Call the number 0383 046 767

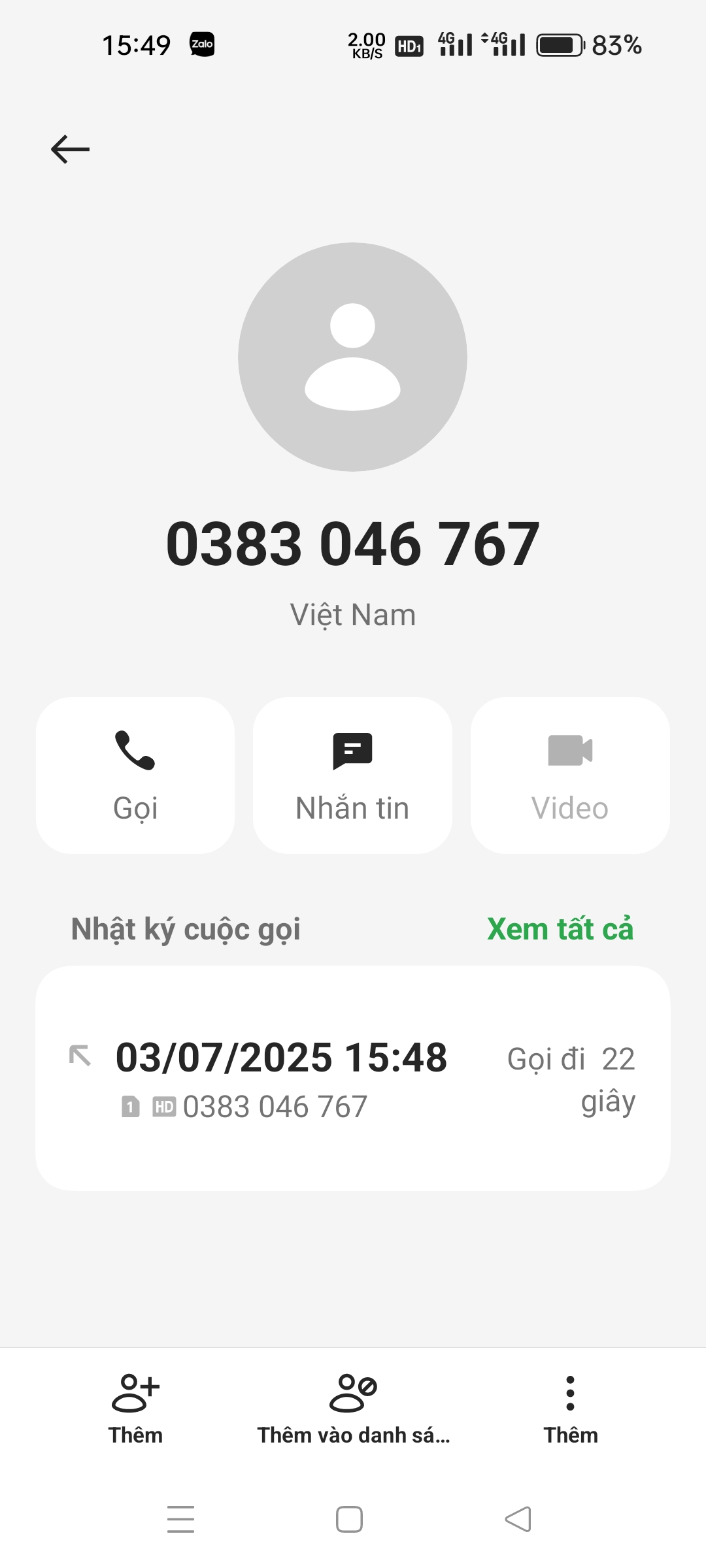135,775
